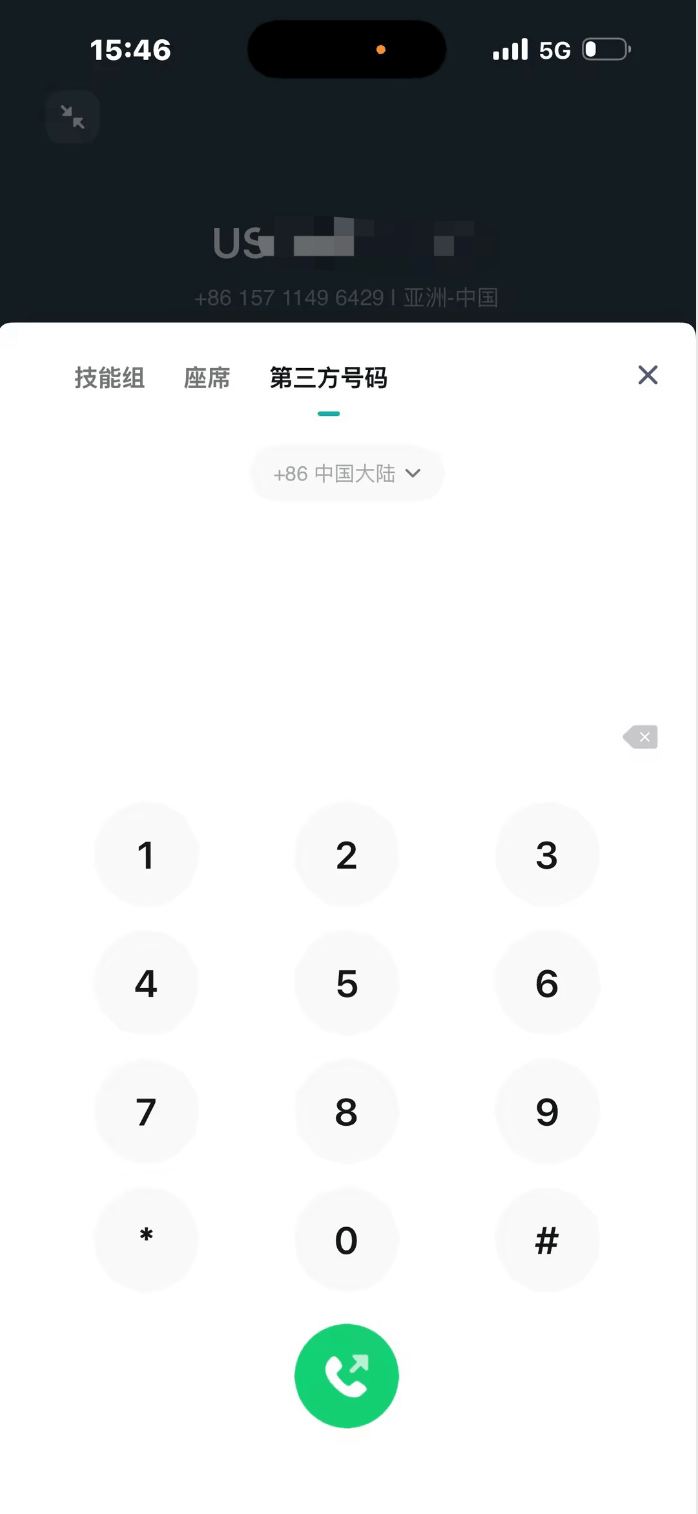Switch to the 技能组 tab
The width and height of the screenshot is (698, 1514).
tap(110, 378)
